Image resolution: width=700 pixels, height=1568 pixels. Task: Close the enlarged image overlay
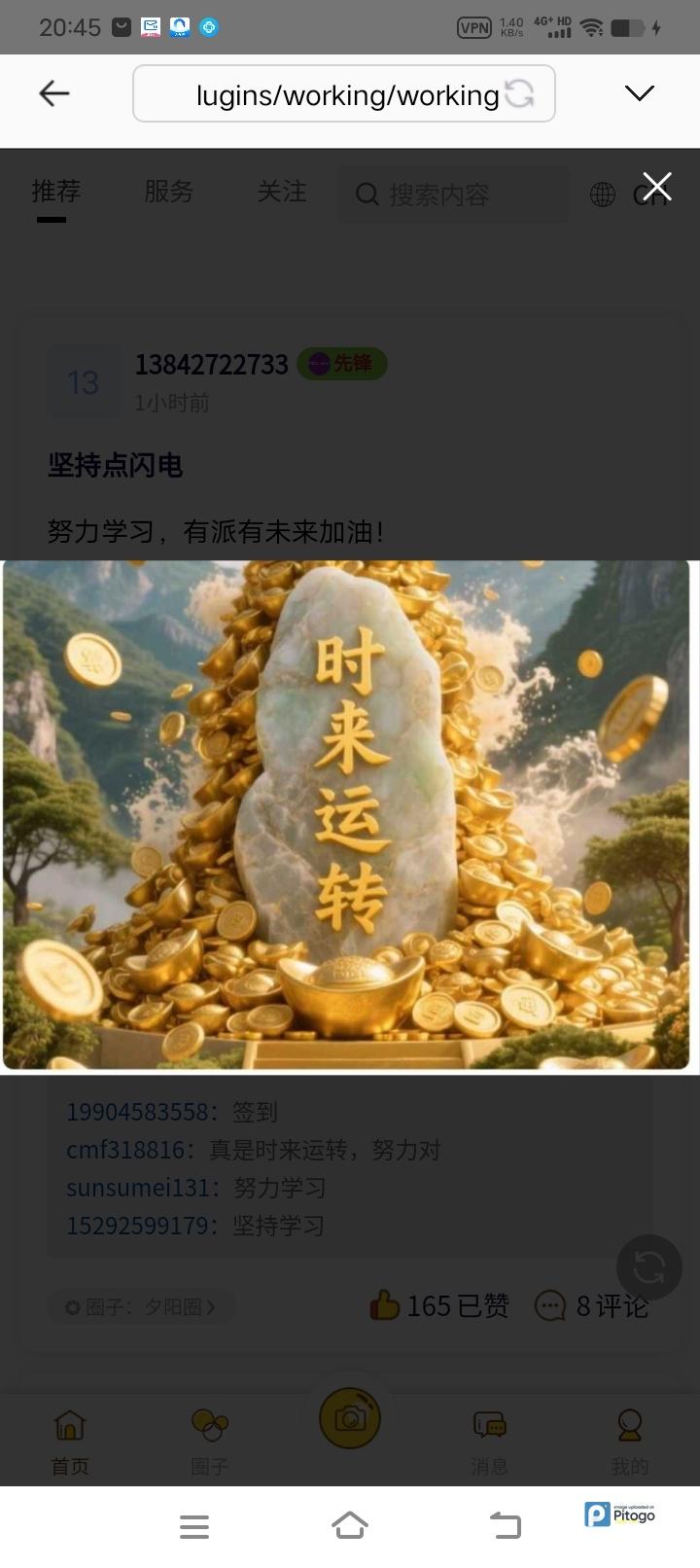coord(657,186)
